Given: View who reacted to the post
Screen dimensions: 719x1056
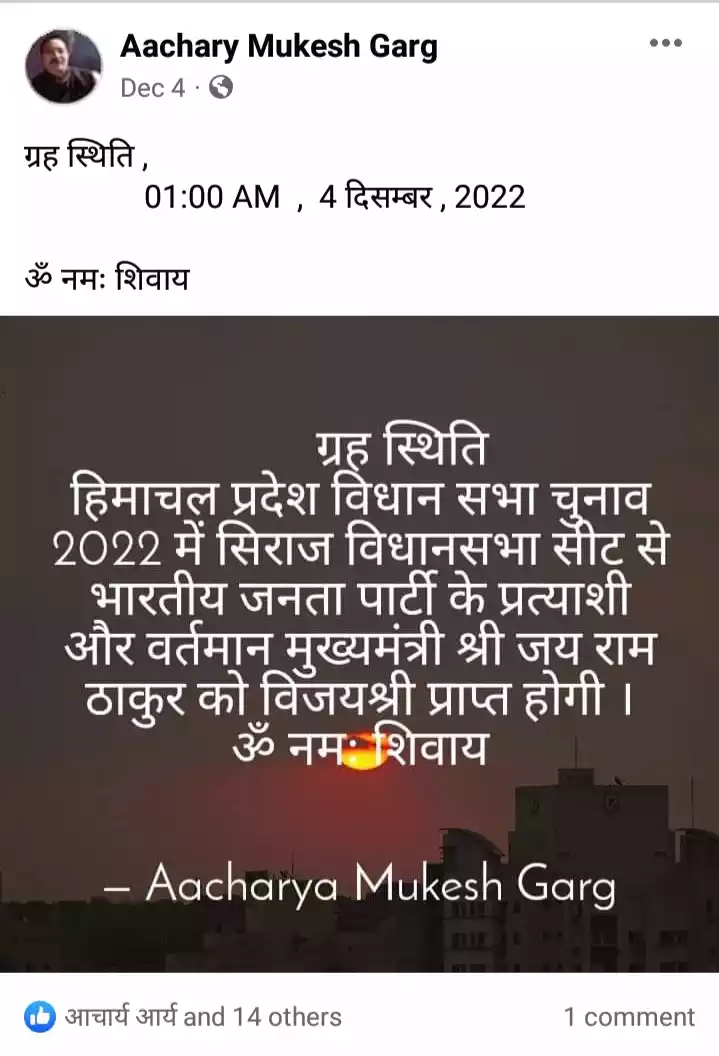Looking at the screenshot, I should coord(185,1017).
